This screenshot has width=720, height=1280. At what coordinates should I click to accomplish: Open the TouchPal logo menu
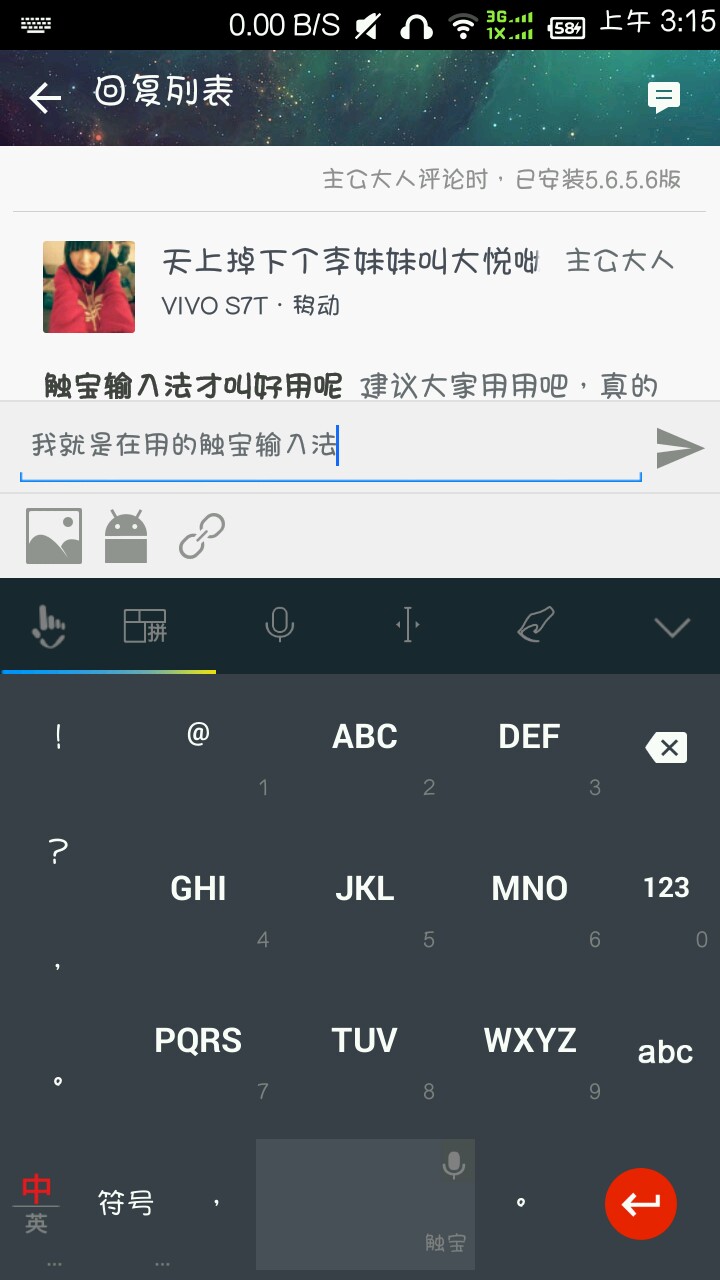[46, 626]
